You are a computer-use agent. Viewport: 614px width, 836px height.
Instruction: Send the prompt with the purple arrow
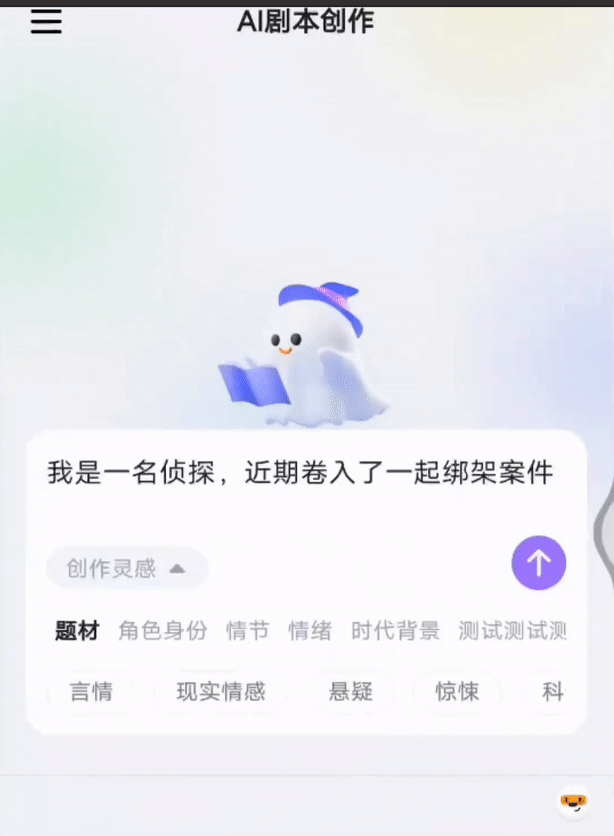pos(538,563)
